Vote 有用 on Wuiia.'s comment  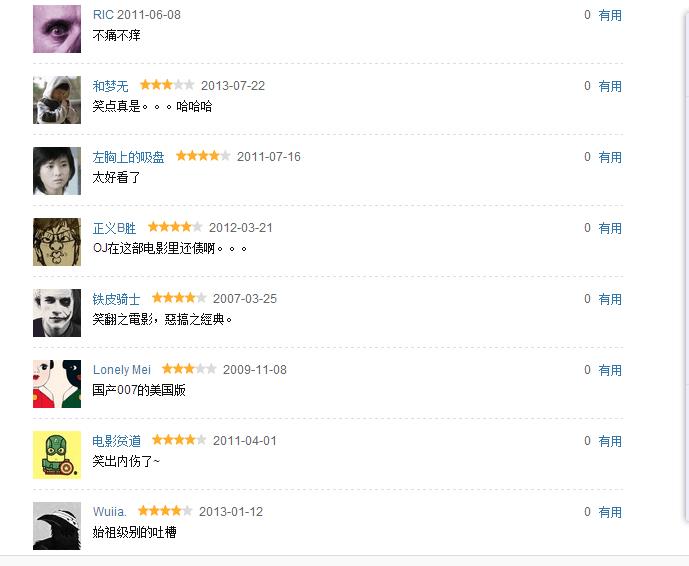[x=610, y=512]
